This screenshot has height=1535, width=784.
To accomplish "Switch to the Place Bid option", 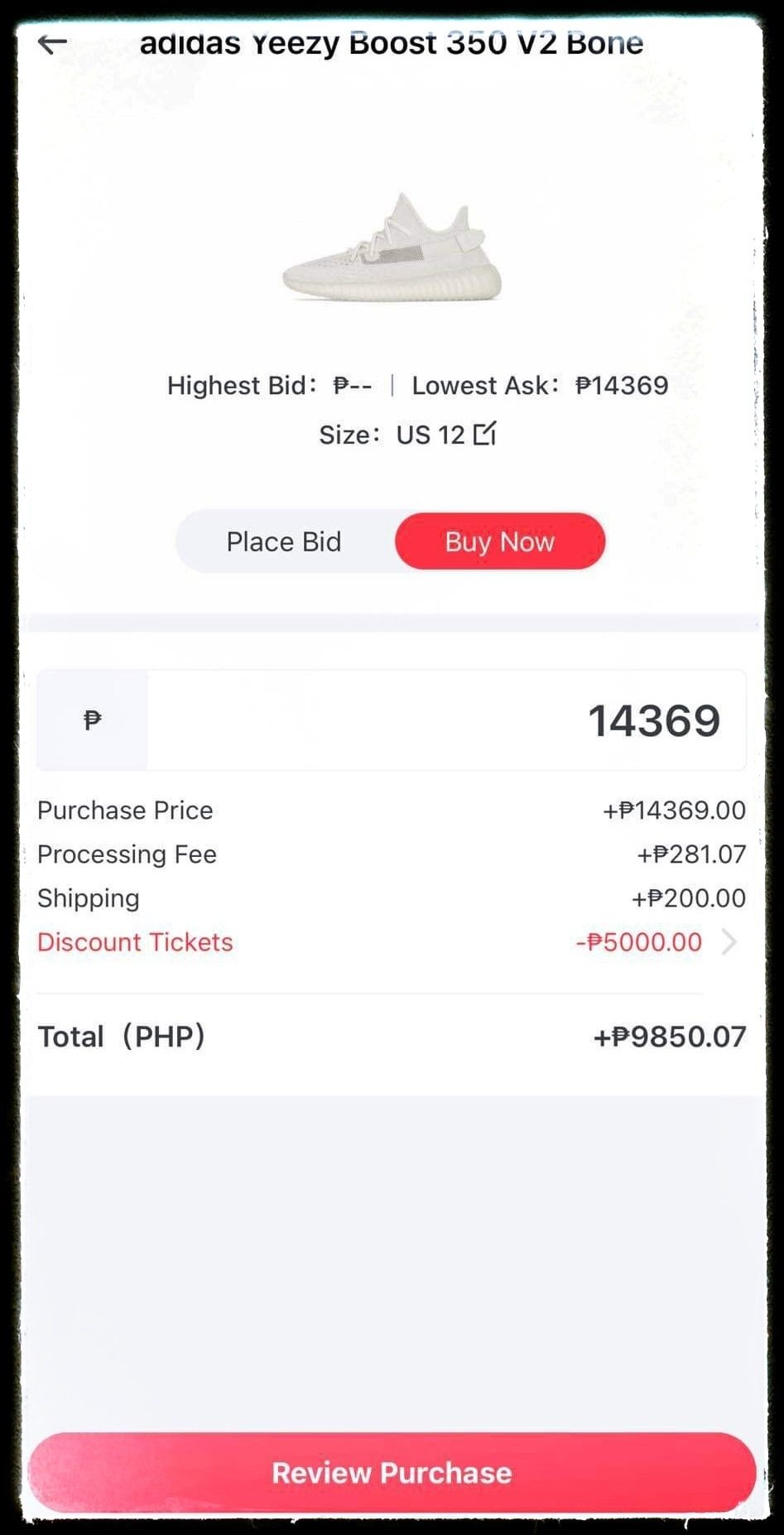I will pyautogui.click(x=284, y=541).
